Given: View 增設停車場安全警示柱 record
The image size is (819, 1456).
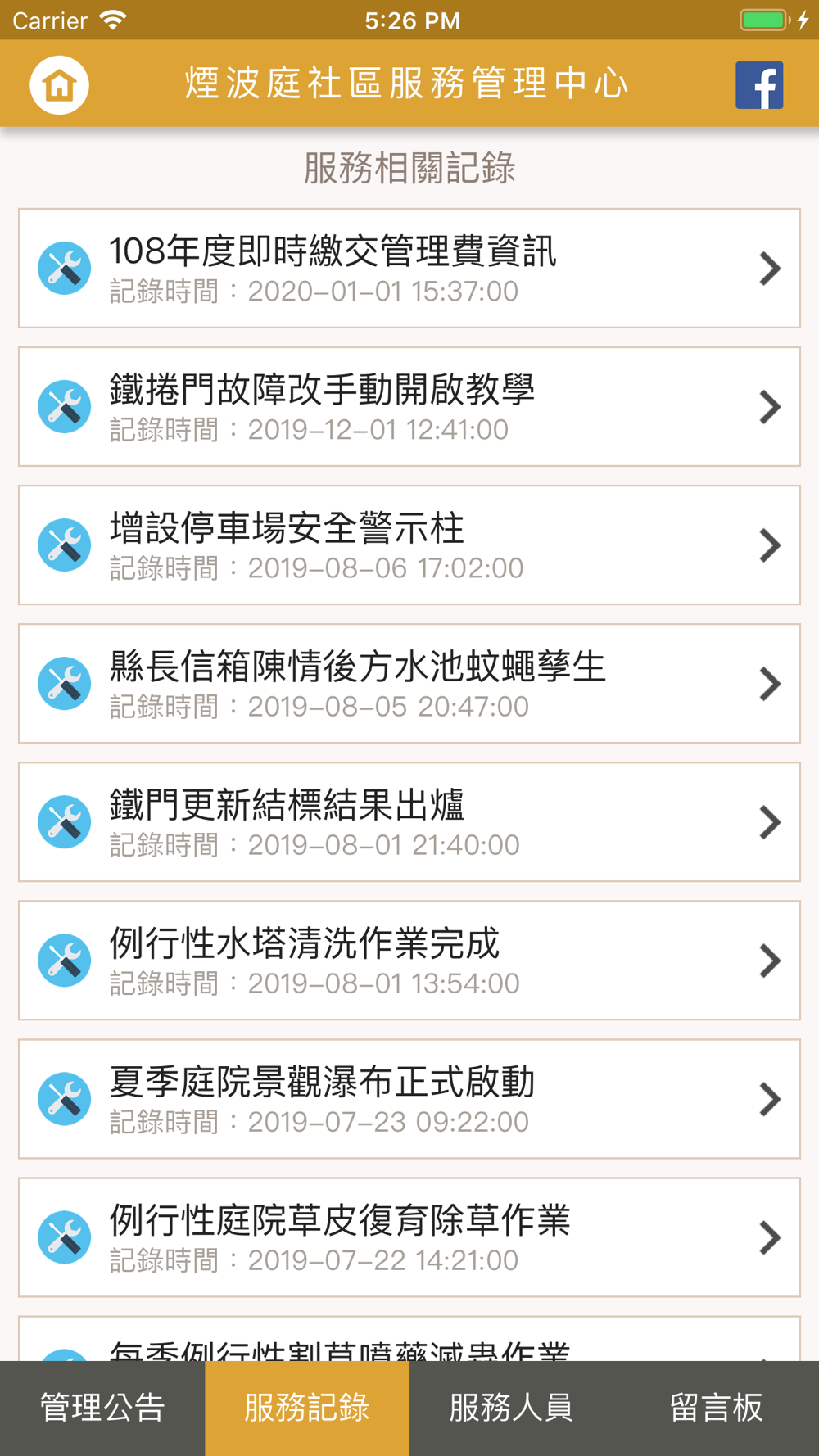Looking at the screenshot, I should (x=409, y=545).
